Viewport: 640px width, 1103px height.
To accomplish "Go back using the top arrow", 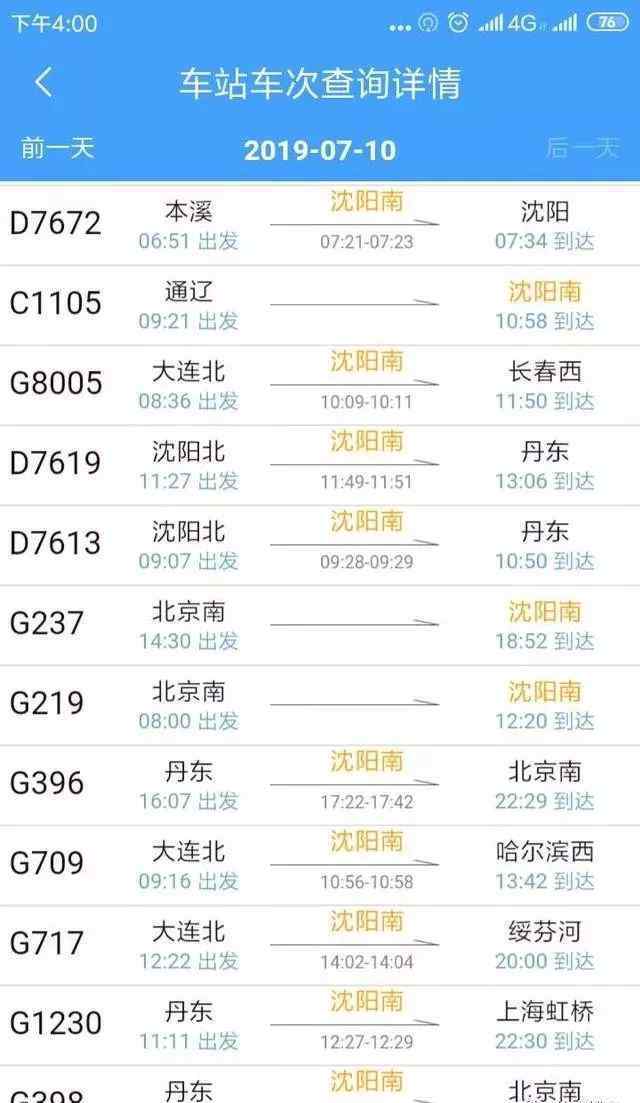I will [x=44, y=82].
